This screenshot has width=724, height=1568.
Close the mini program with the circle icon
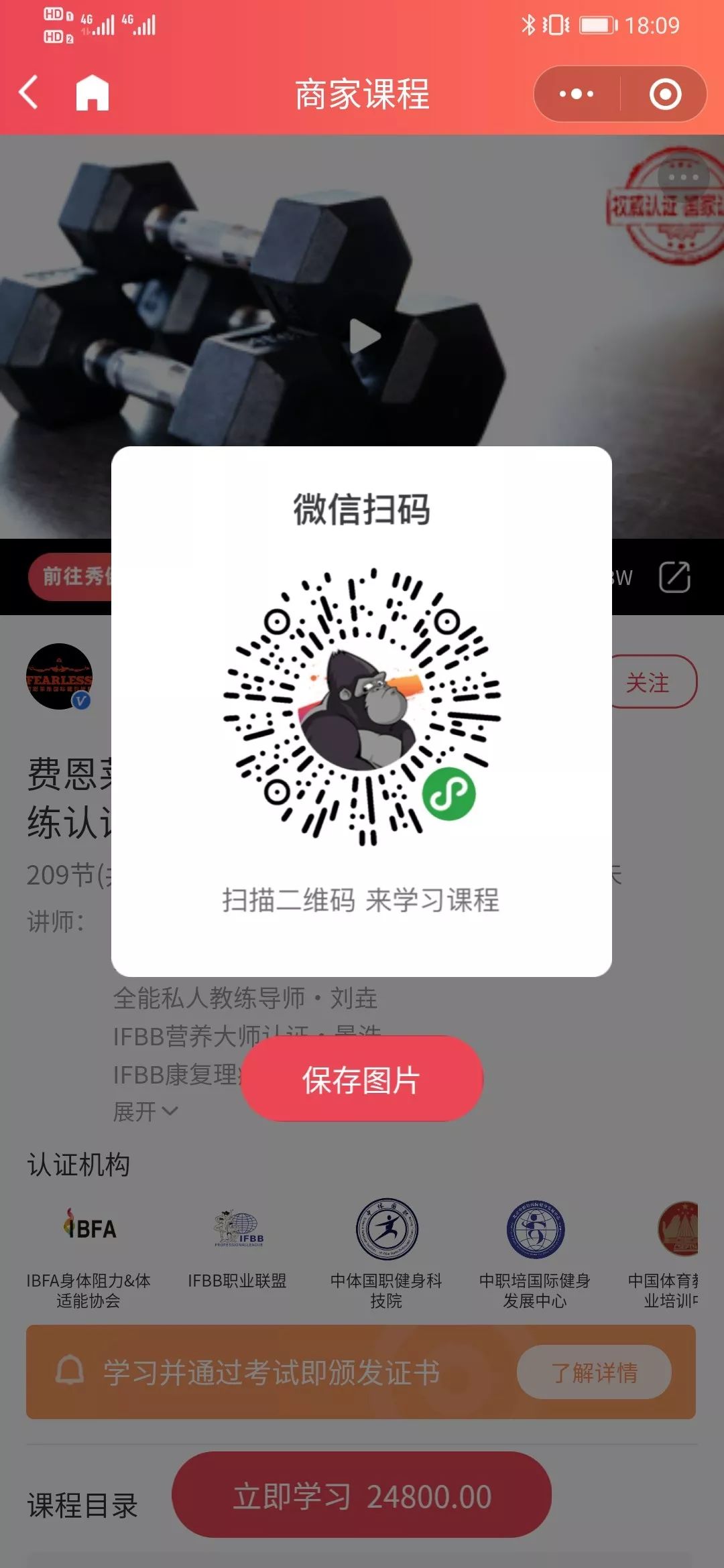(x=665, y=94)
